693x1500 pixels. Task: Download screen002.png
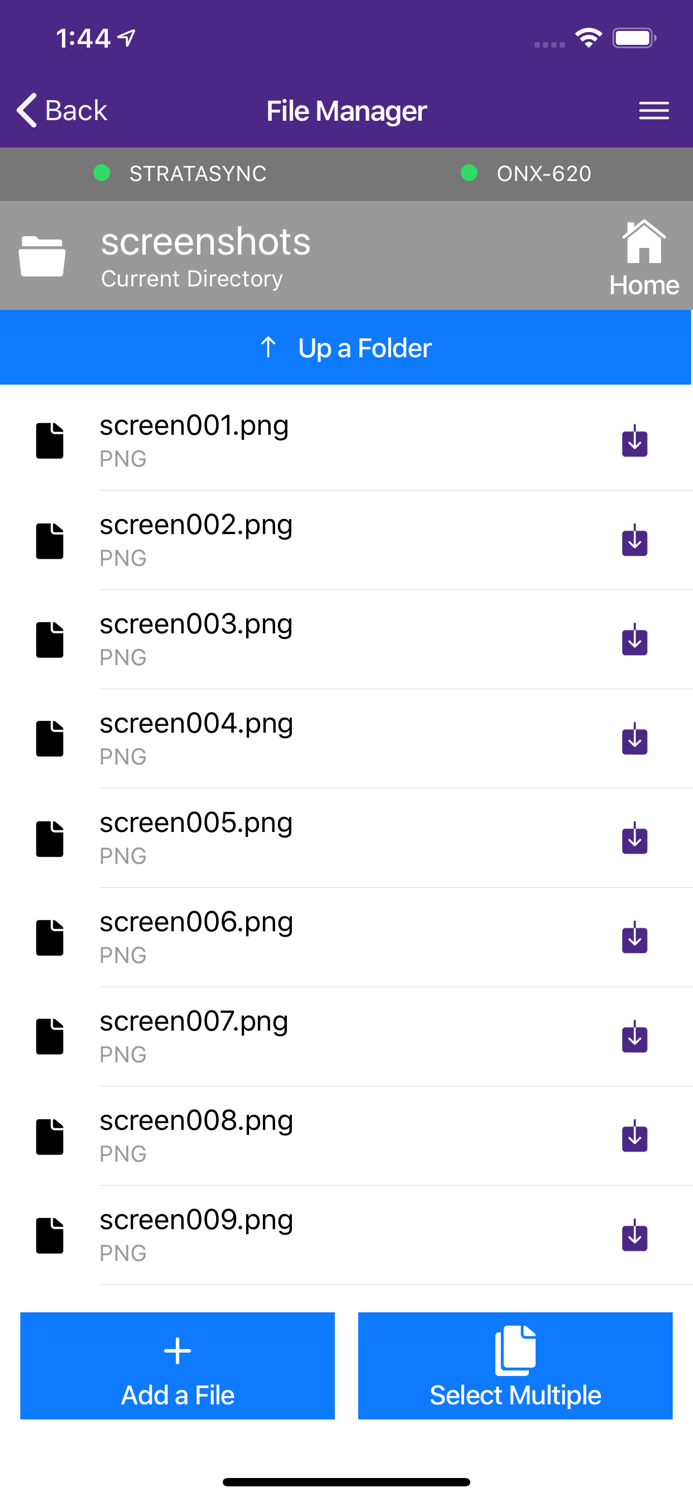pos(635,541)
